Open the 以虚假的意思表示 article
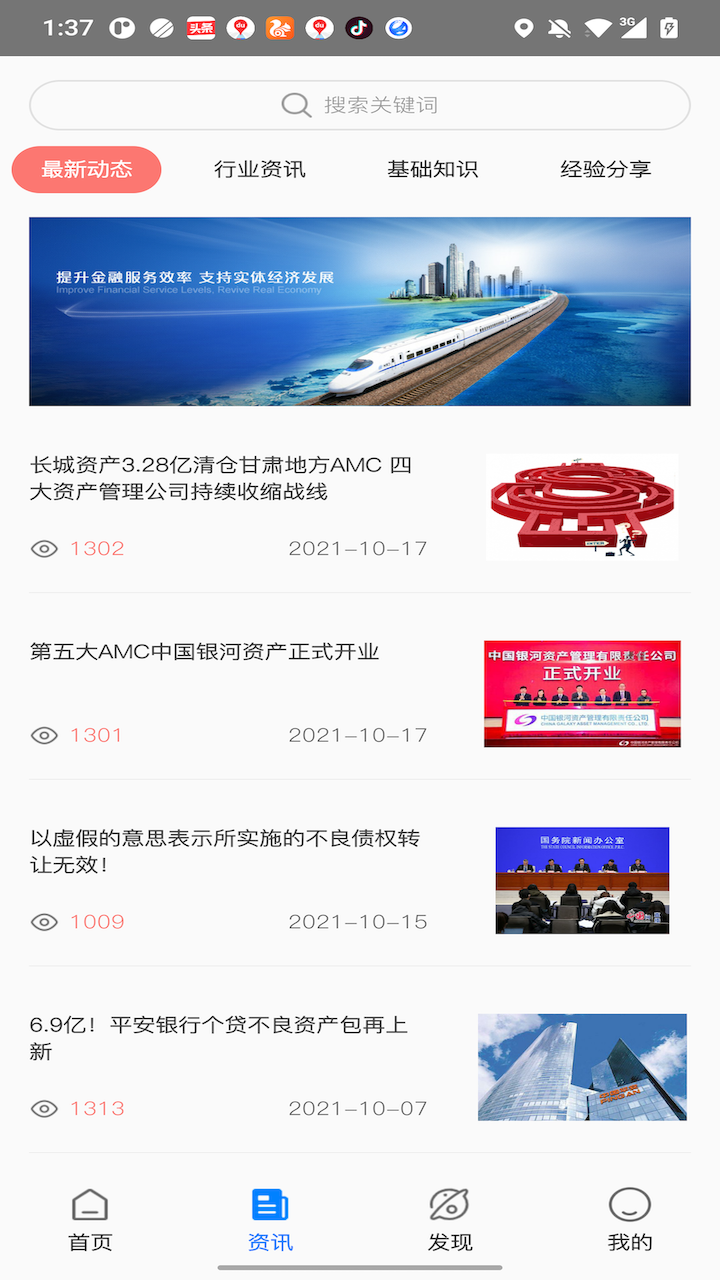The width and height of the screenshot is (720, 1280). [x=225, y=851]
